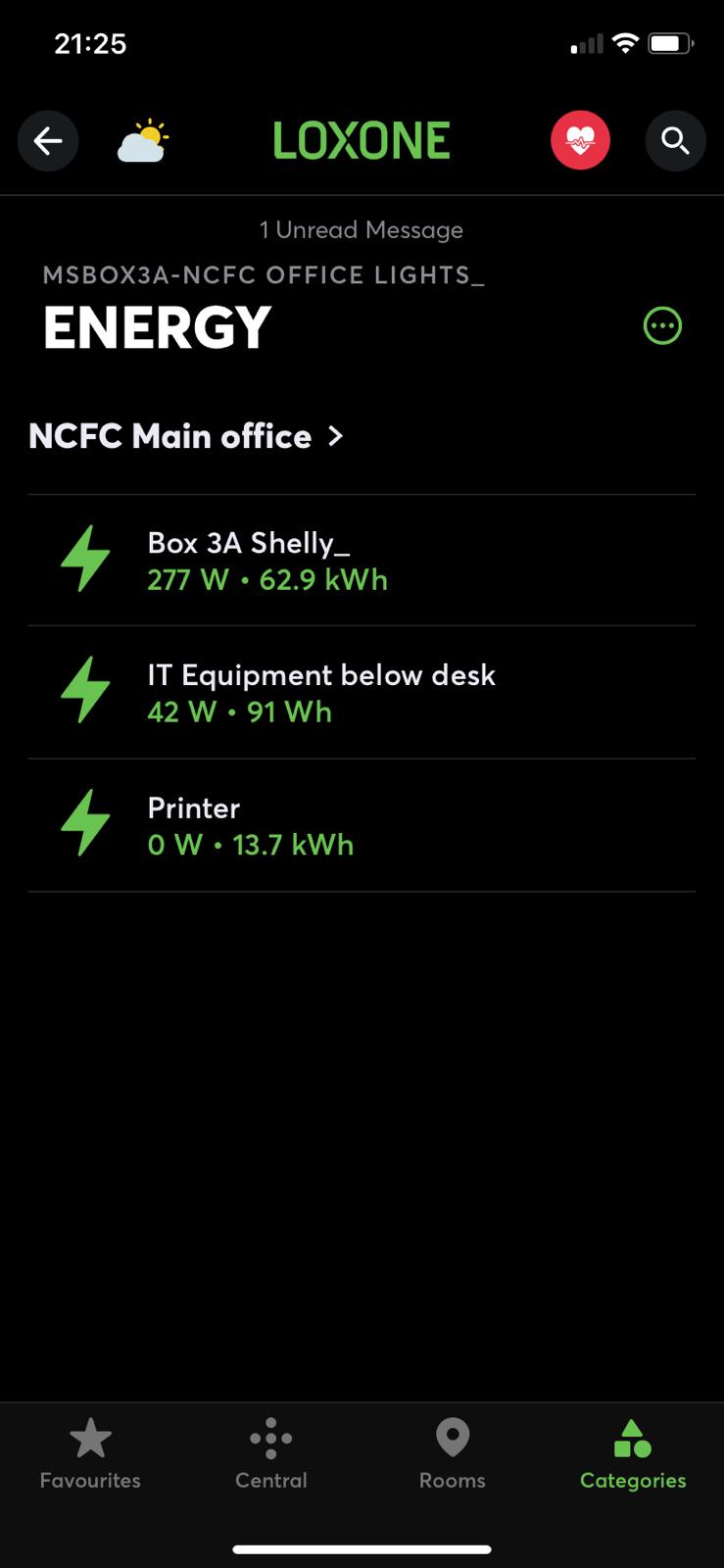724x1568 pixels.
Task: Select the Categories tab
Action: pos(633,1454)
